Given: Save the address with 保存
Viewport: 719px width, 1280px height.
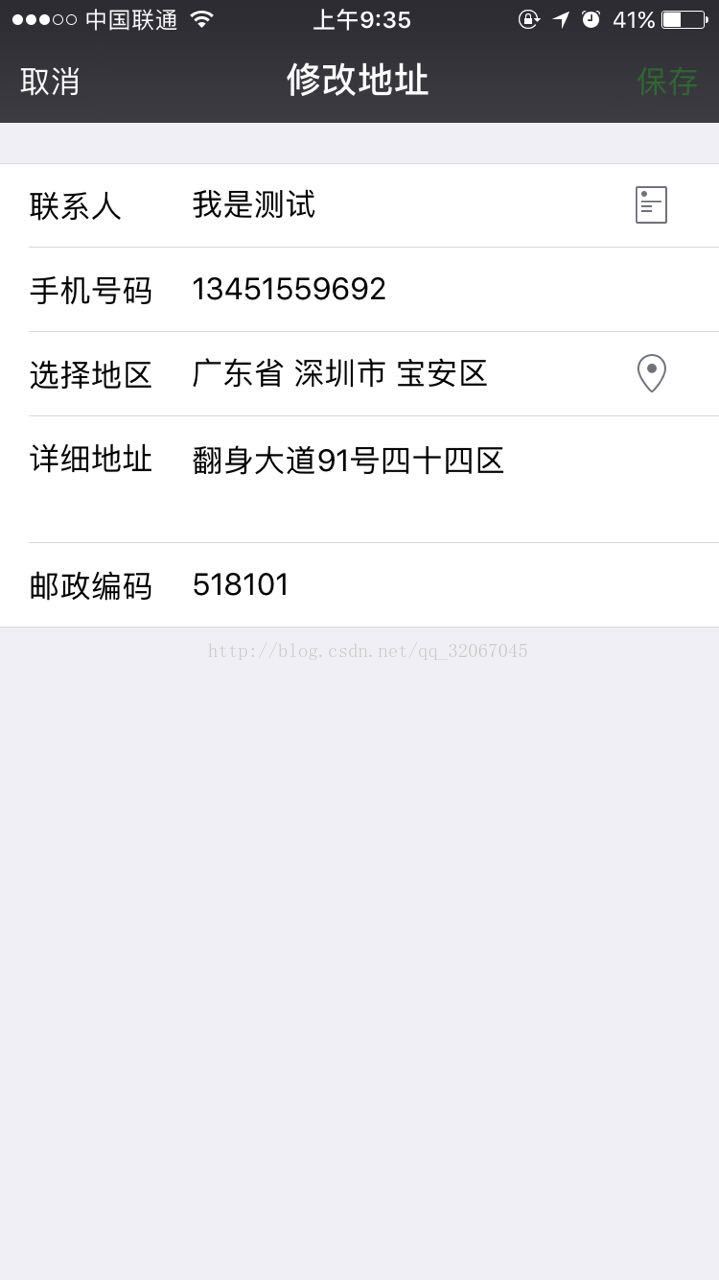Looking at the screenshot, I should pyautogui.click(x=667, y=81).
